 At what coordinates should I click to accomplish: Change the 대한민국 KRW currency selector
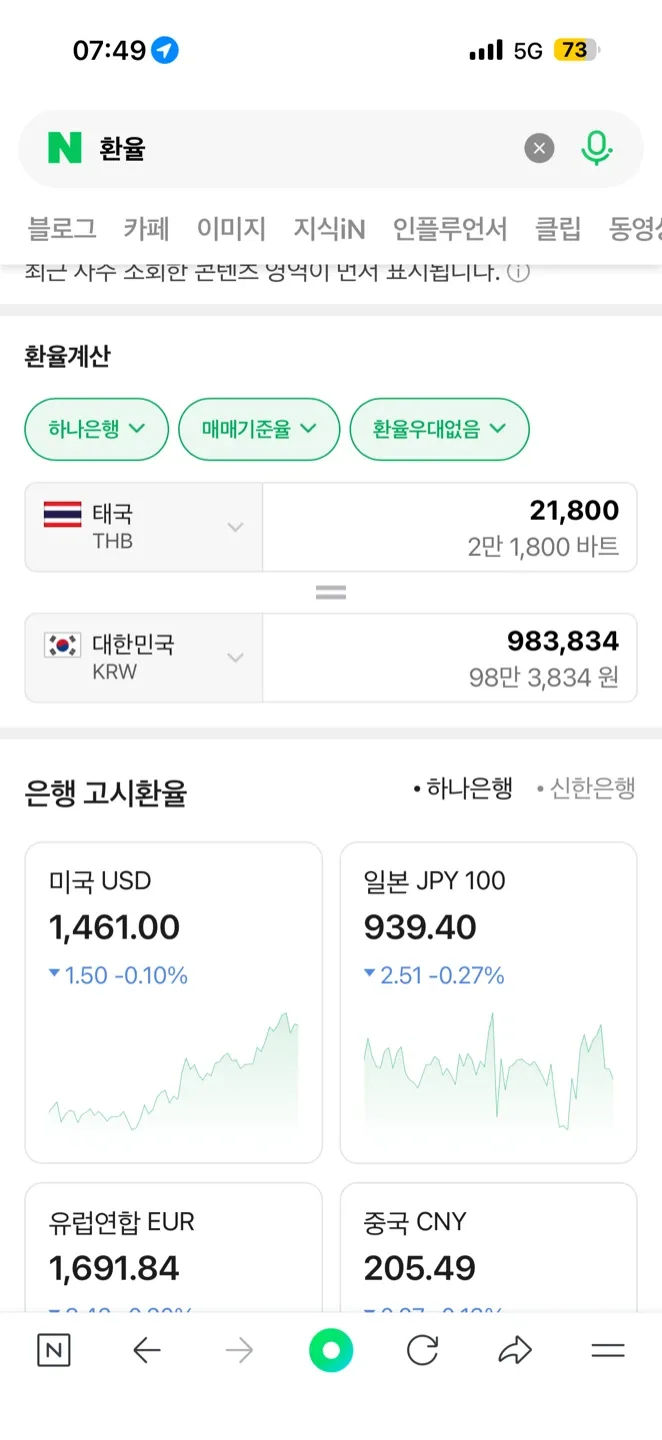144,657
